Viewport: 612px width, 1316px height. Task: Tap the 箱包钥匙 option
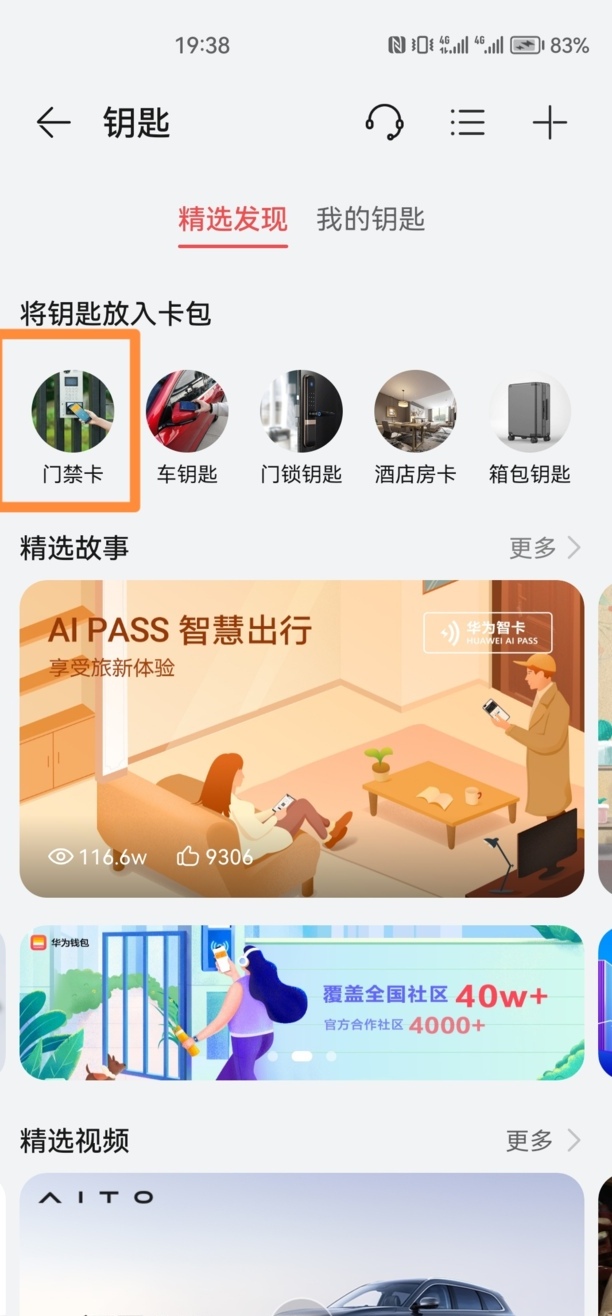[529, 424]
